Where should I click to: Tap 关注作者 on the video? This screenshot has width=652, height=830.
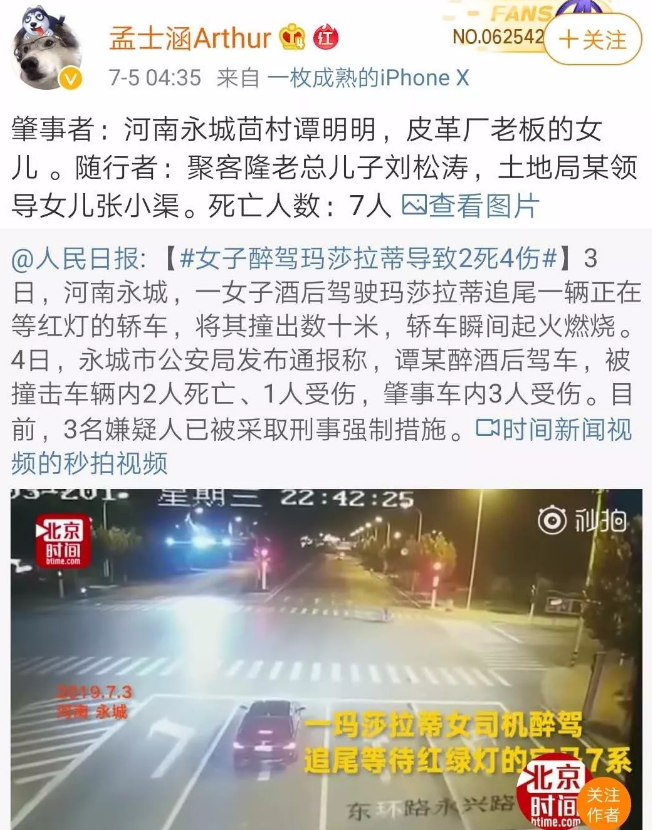pyautogui.click(x=604, y=802)
